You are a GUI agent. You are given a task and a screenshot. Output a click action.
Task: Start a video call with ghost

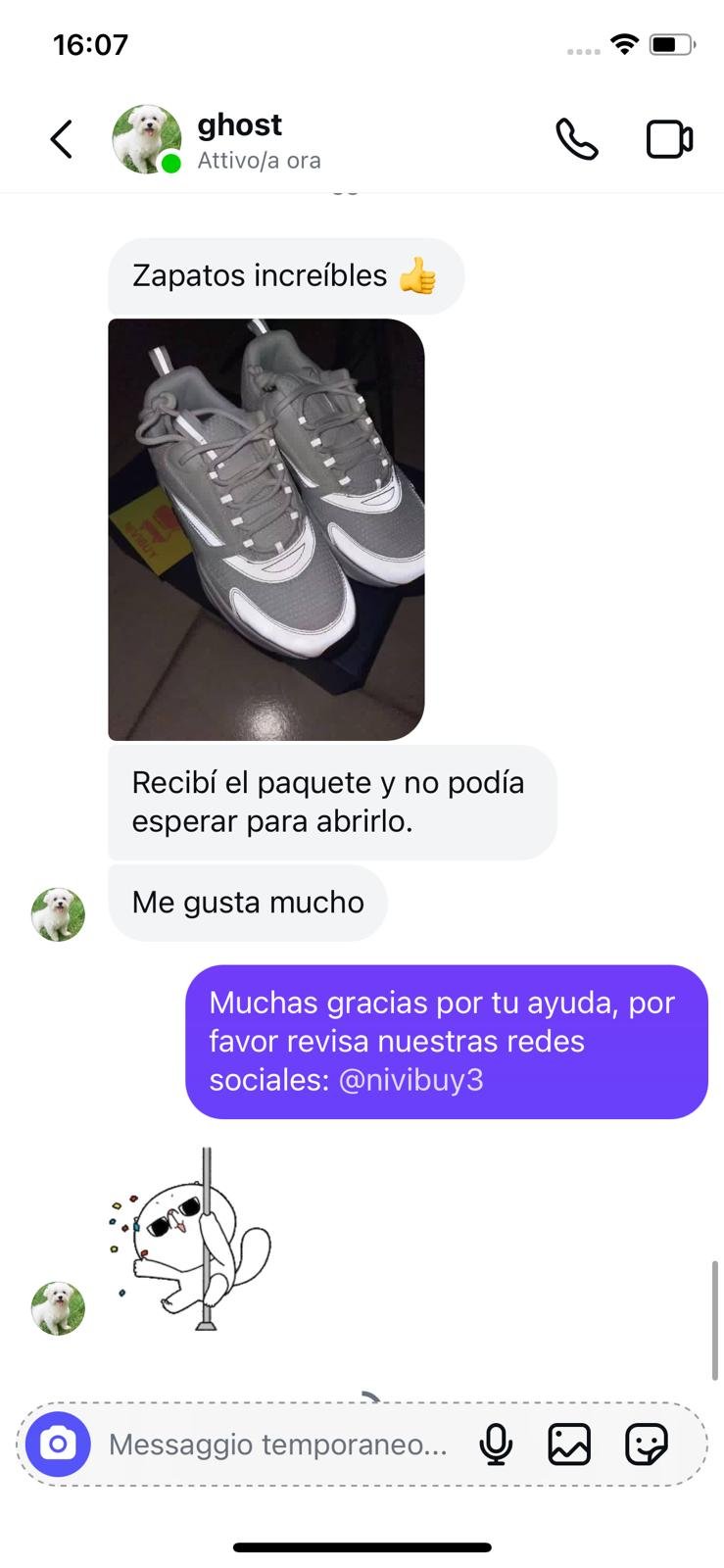669,139
